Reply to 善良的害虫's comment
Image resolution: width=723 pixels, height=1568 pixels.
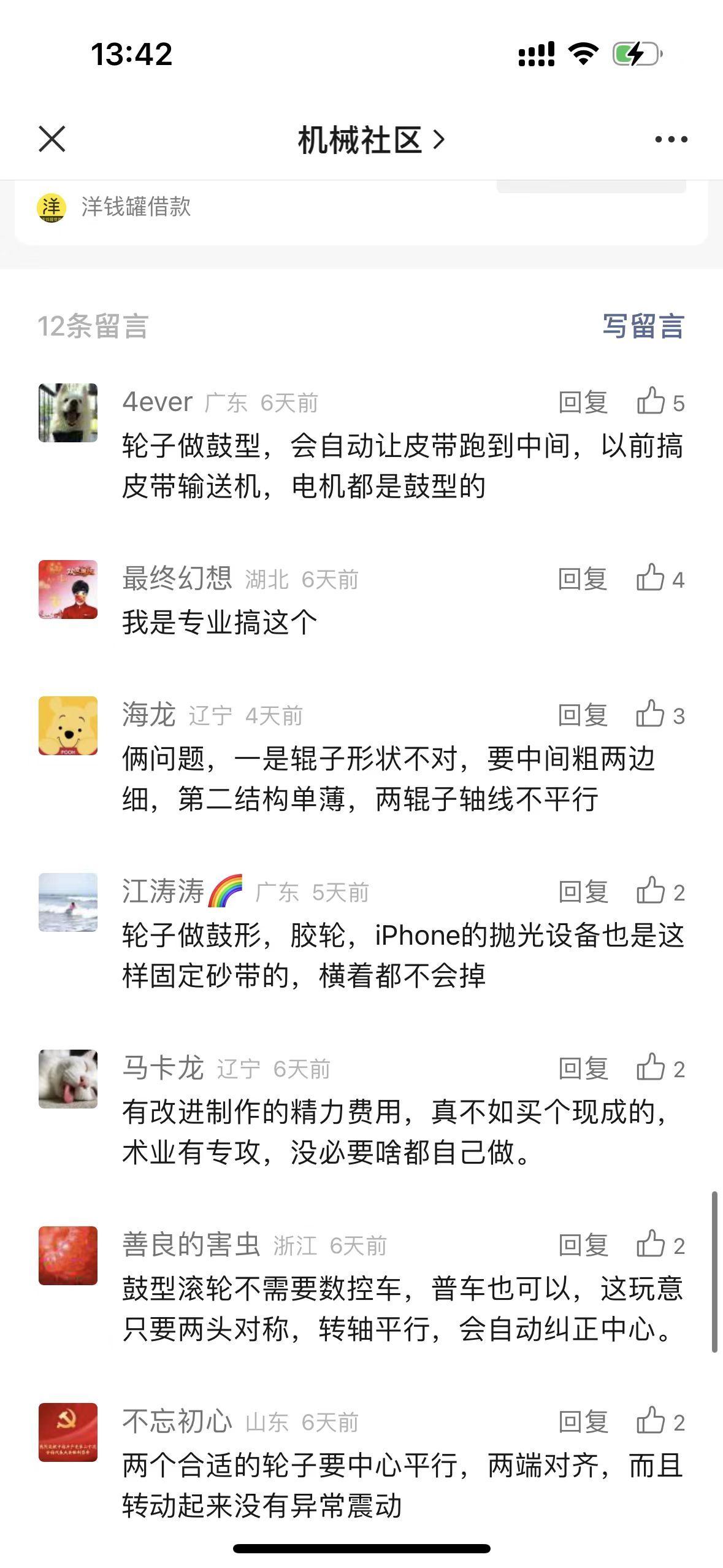coord(583,1245)
